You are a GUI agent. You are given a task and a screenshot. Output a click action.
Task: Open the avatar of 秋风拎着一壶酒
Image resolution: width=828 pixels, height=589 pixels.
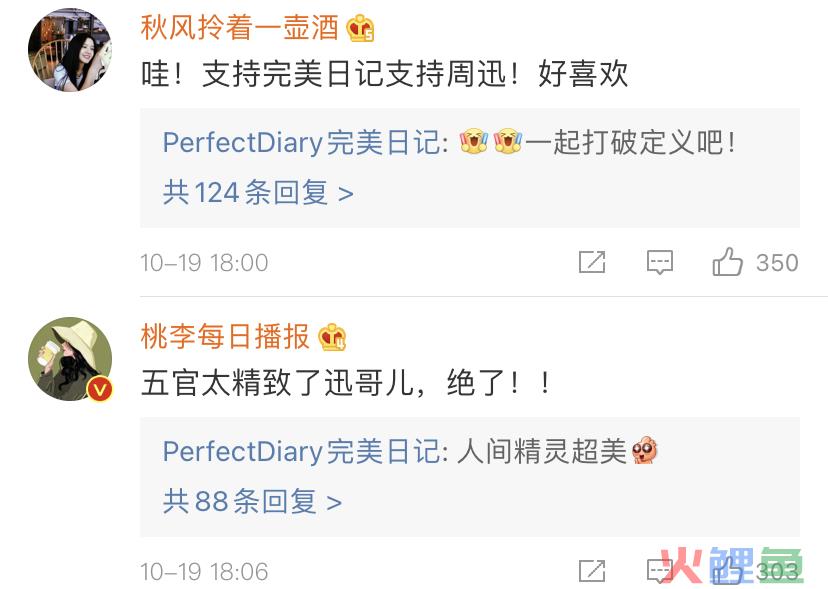[x=69, y=50]
